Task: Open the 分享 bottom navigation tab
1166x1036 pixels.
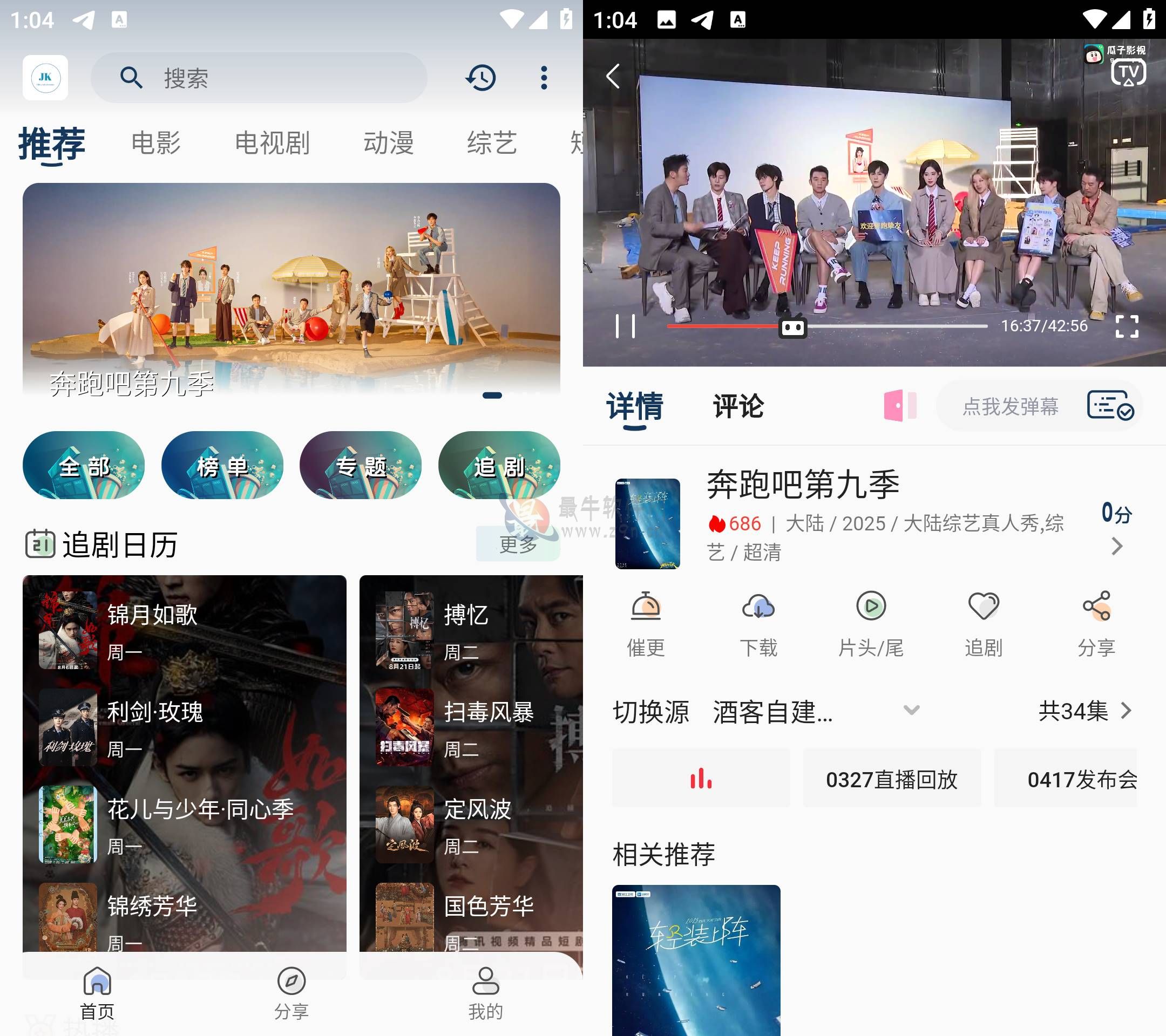Action: point(291,993)
